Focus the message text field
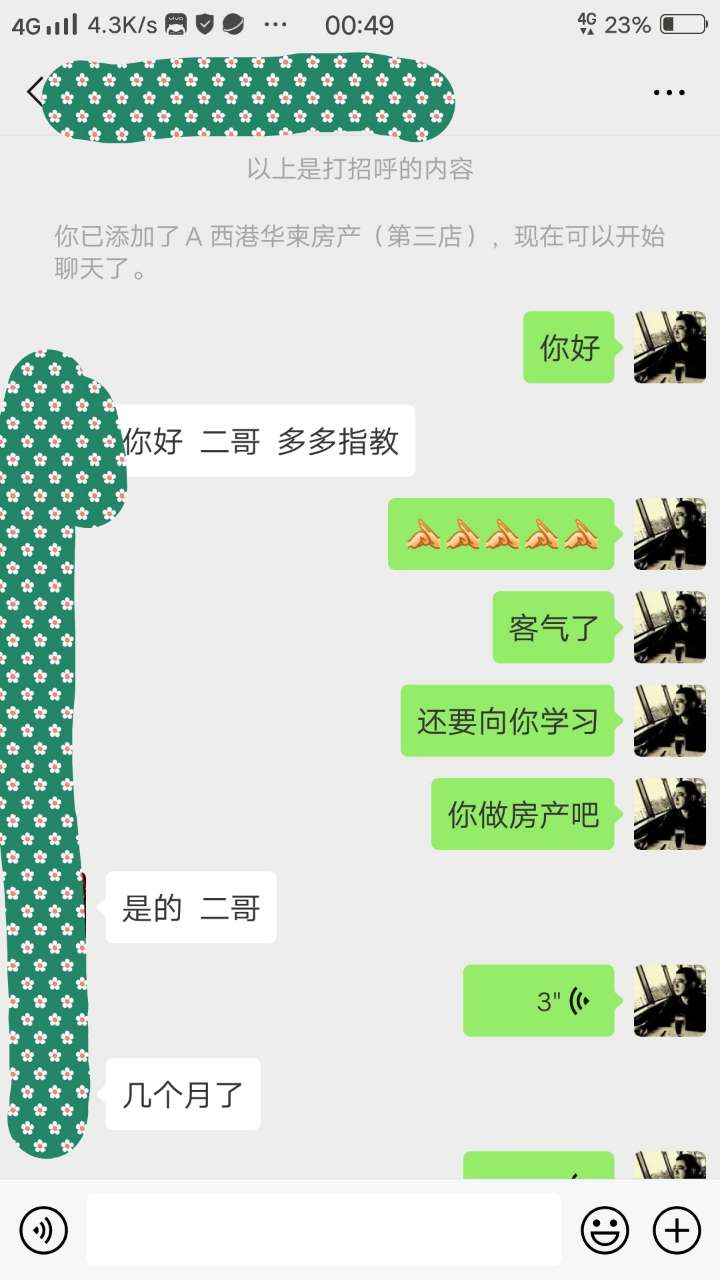The width and height of the screenshot is (720, 1280). (323, 1229)
